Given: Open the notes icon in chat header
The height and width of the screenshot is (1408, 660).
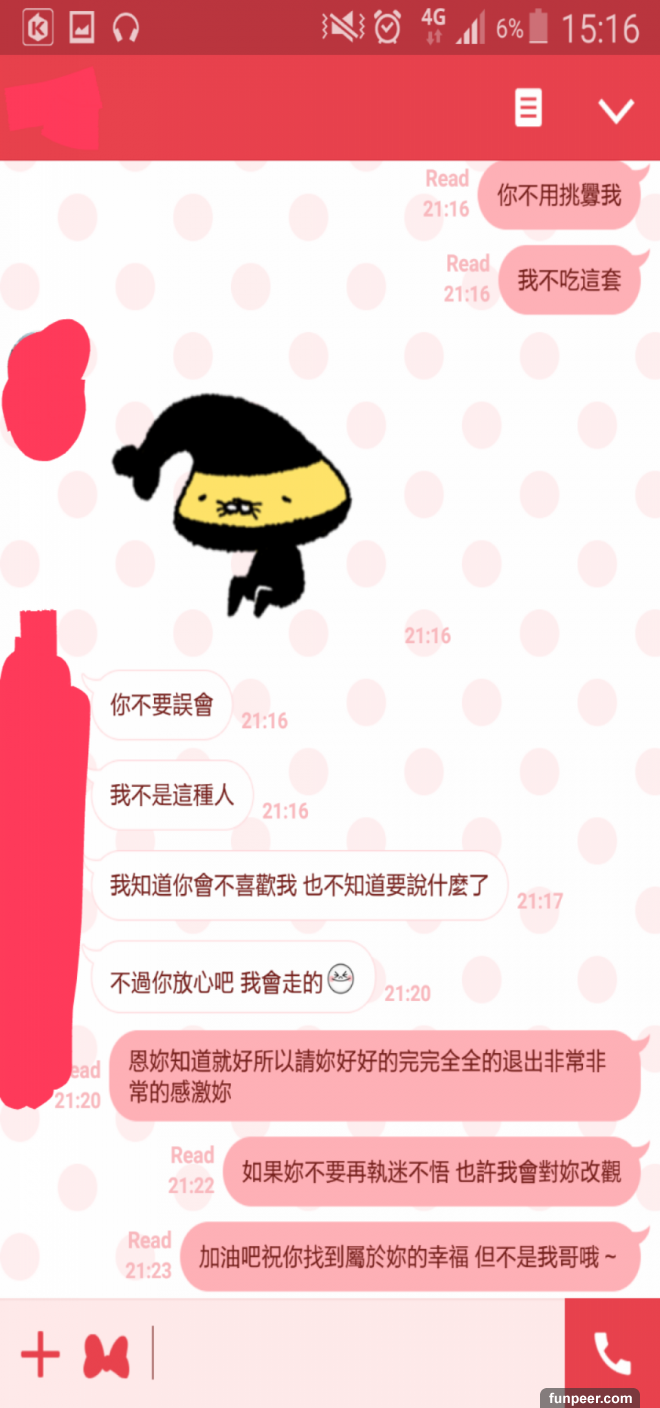Looking at the screenshot, I should (x=529, y=108).
